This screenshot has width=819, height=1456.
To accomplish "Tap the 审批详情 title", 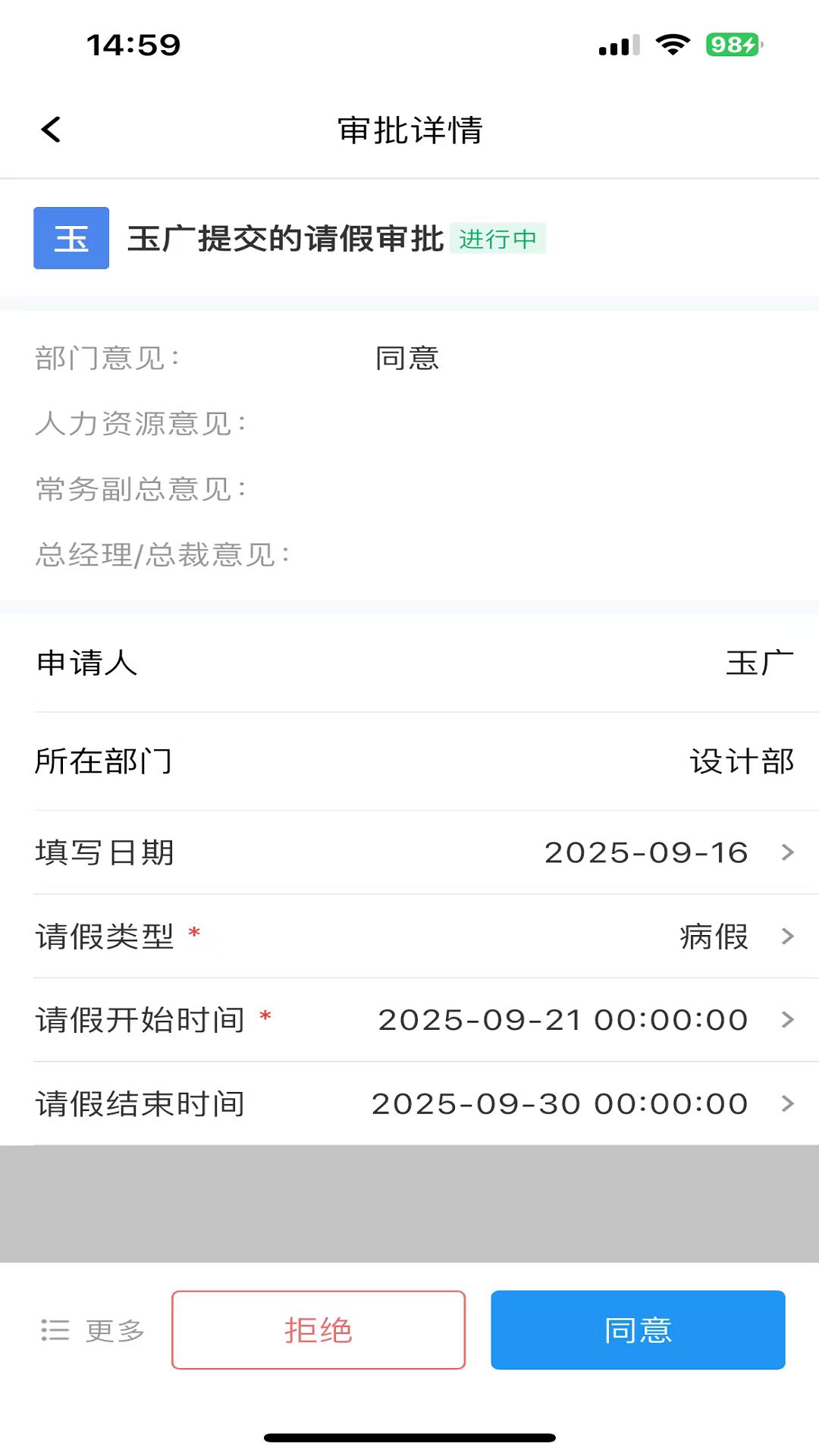I will [x=409, y=129].
